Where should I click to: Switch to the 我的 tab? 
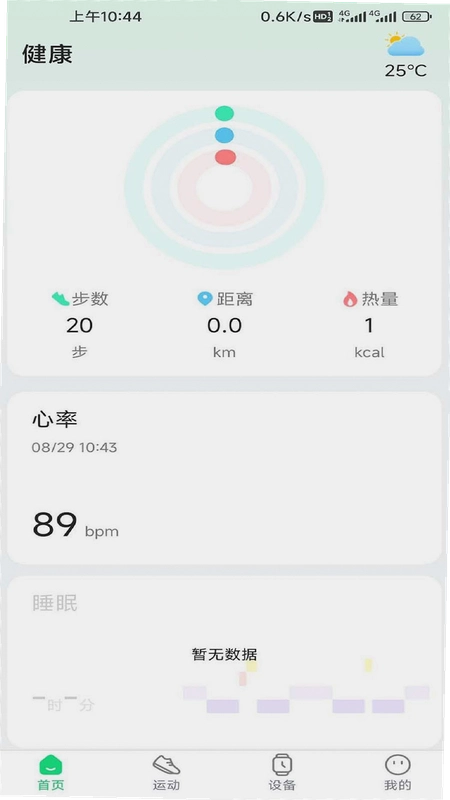[x=397, y=772]
